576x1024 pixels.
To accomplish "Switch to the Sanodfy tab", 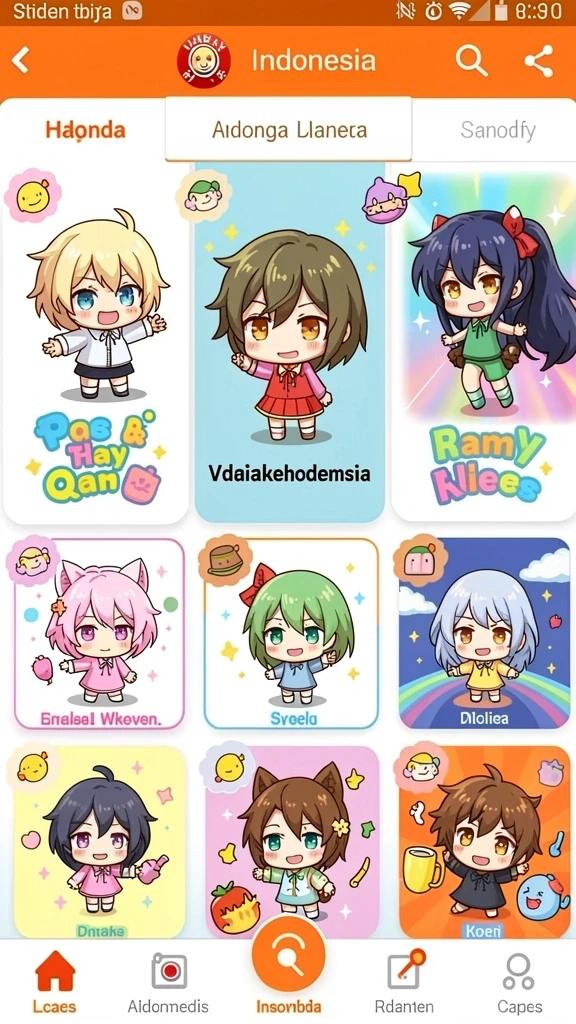I will (x=498, y=129).
